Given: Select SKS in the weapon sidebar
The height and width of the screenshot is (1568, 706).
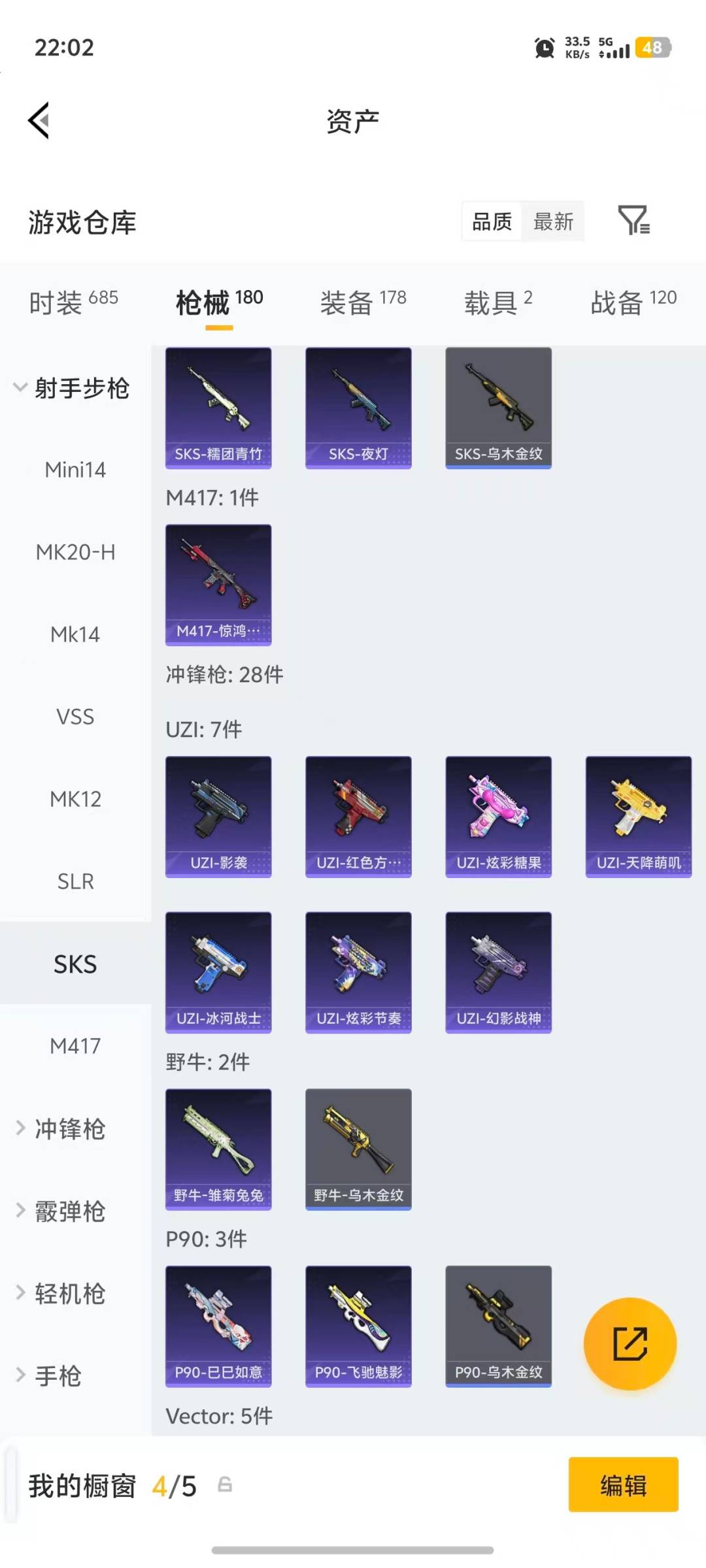Looking at the screenshot, I should pos(76,963).
